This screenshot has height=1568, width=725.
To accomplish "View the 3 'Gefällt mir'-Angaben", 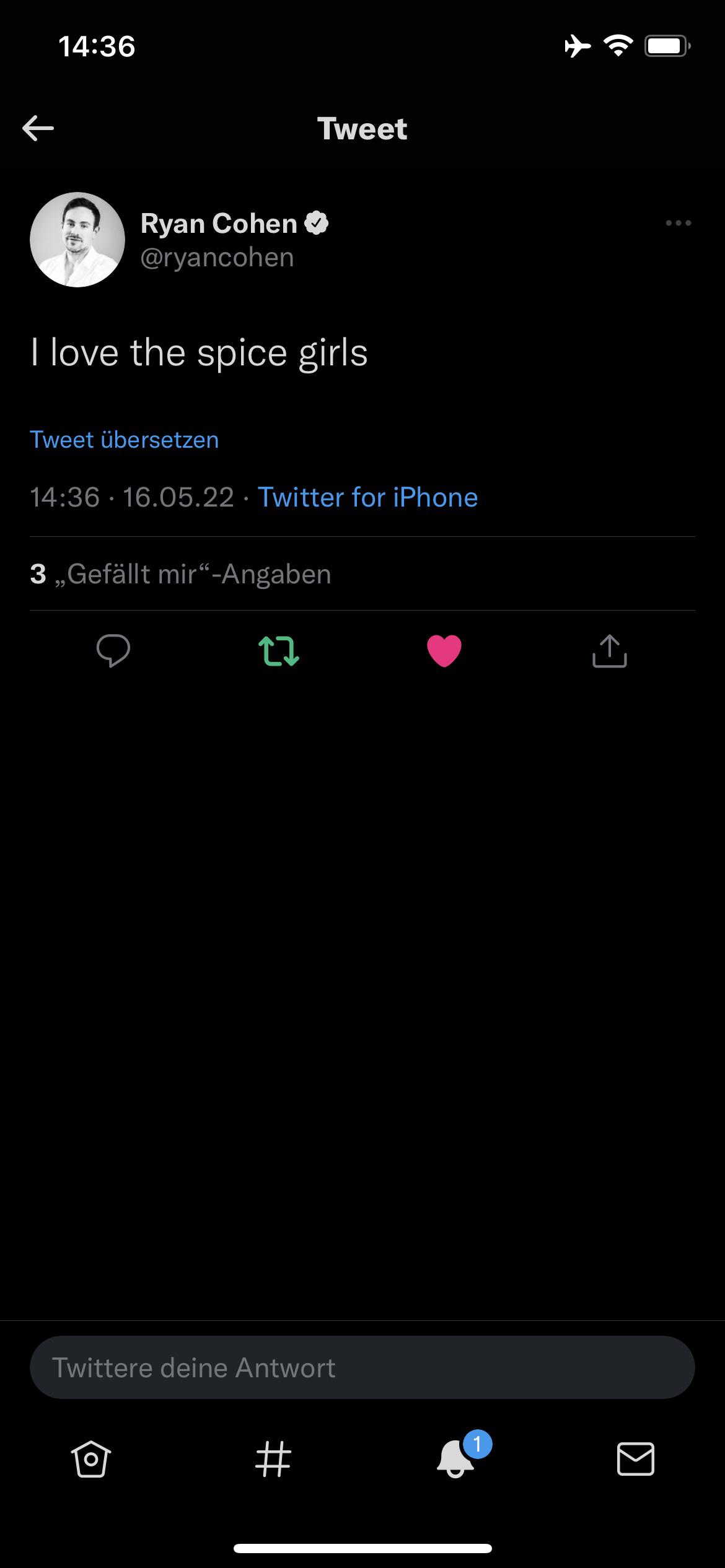I will tap(180, 574).
